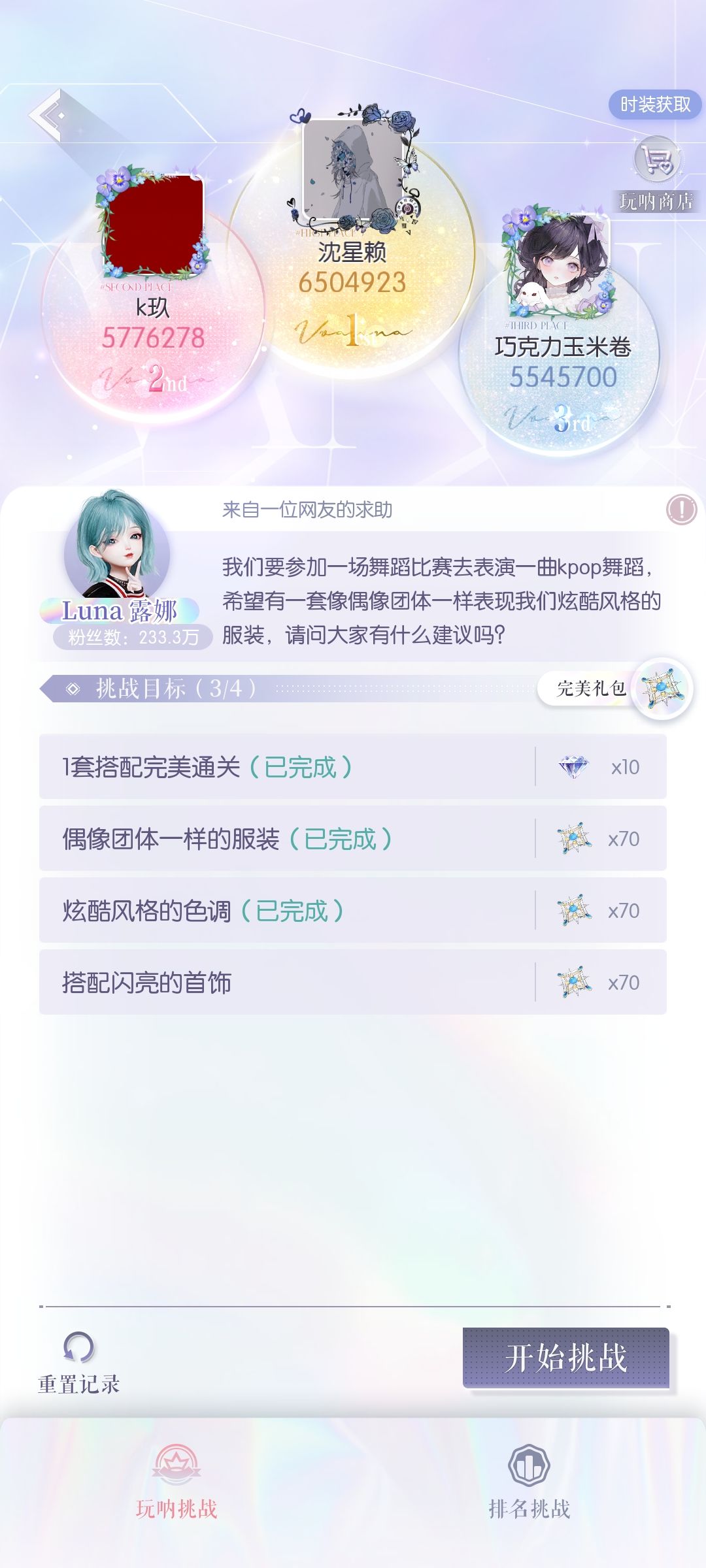Open the 完美礼包 gift pack
Viewport: 706px width, 1568px height.
coord(614,689)
